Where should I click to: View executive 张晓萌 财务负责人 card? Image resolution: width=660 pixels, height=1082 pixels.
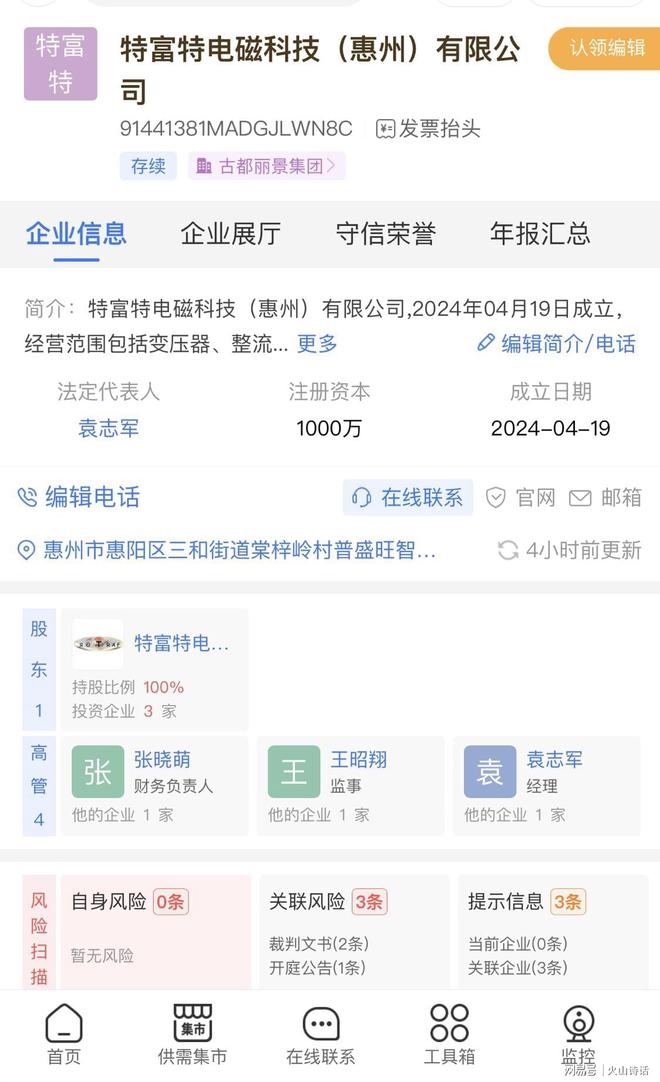(155, 785)
